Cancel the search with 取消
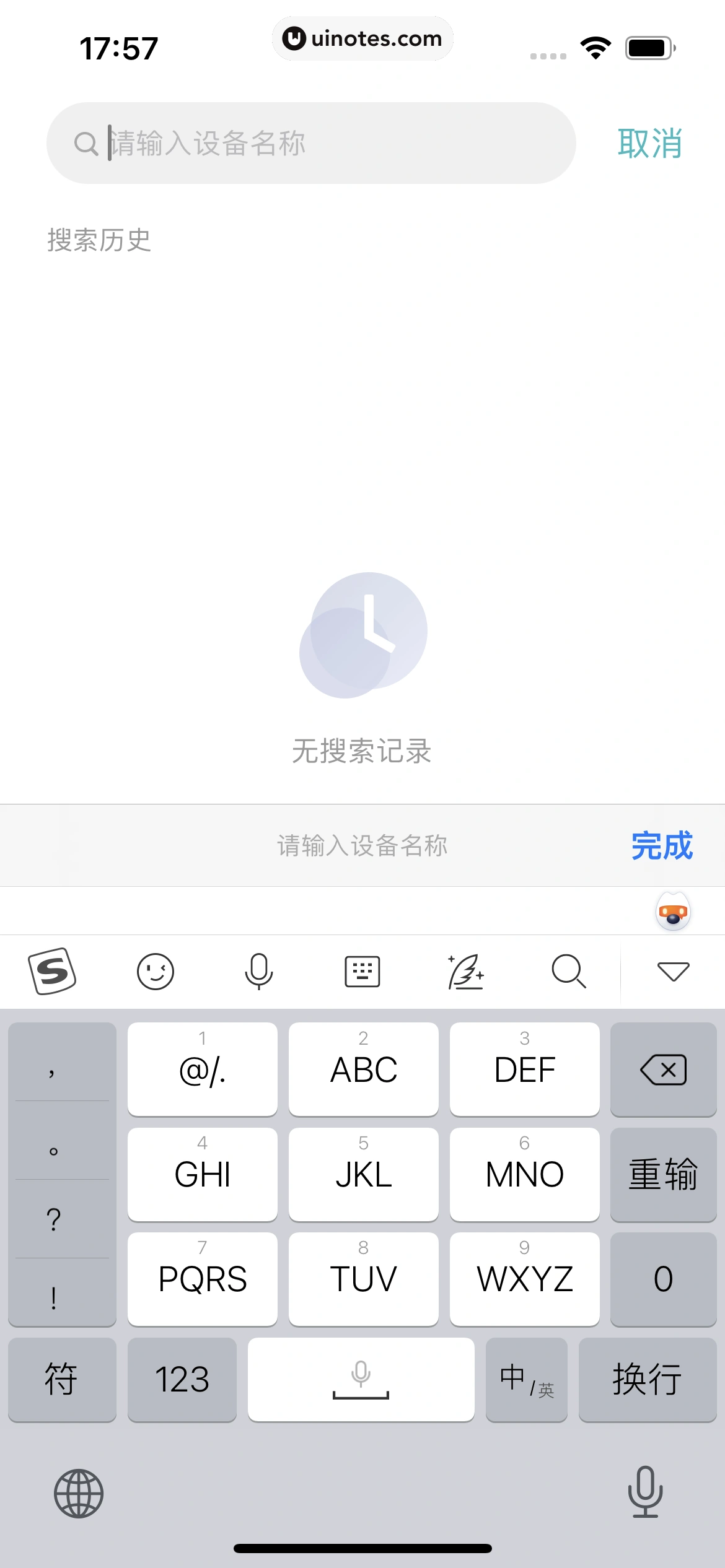The width and height of the screenshot is (725, 1568). [x=649, y=144]
